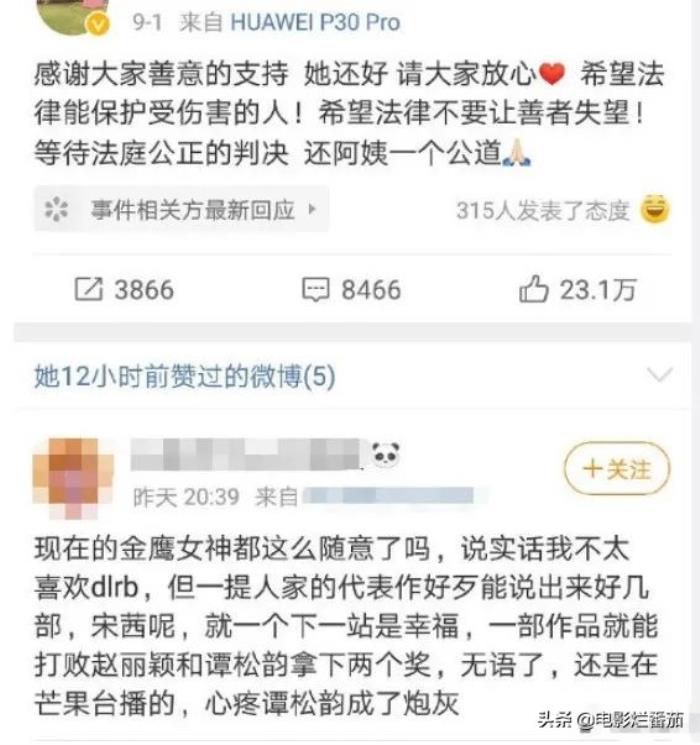Tap the +关注 follow button
The height and width of the screenshot is (745, 700).
(615, 469)
